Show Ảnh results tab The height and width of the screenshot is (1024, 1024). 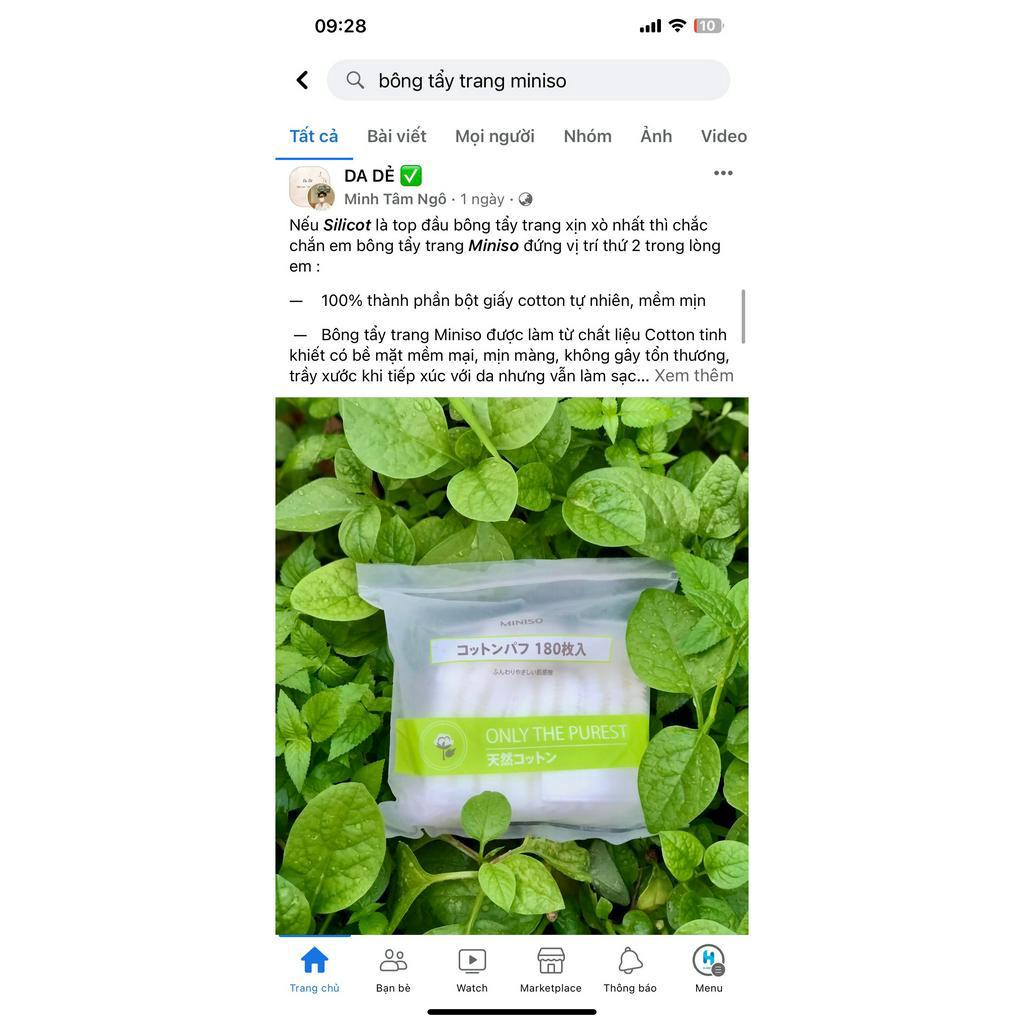click(x=656, y=136)
